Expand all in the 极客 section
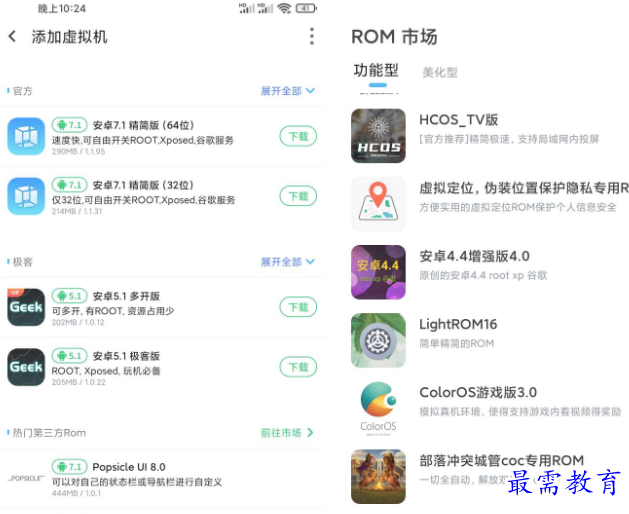 288,262
